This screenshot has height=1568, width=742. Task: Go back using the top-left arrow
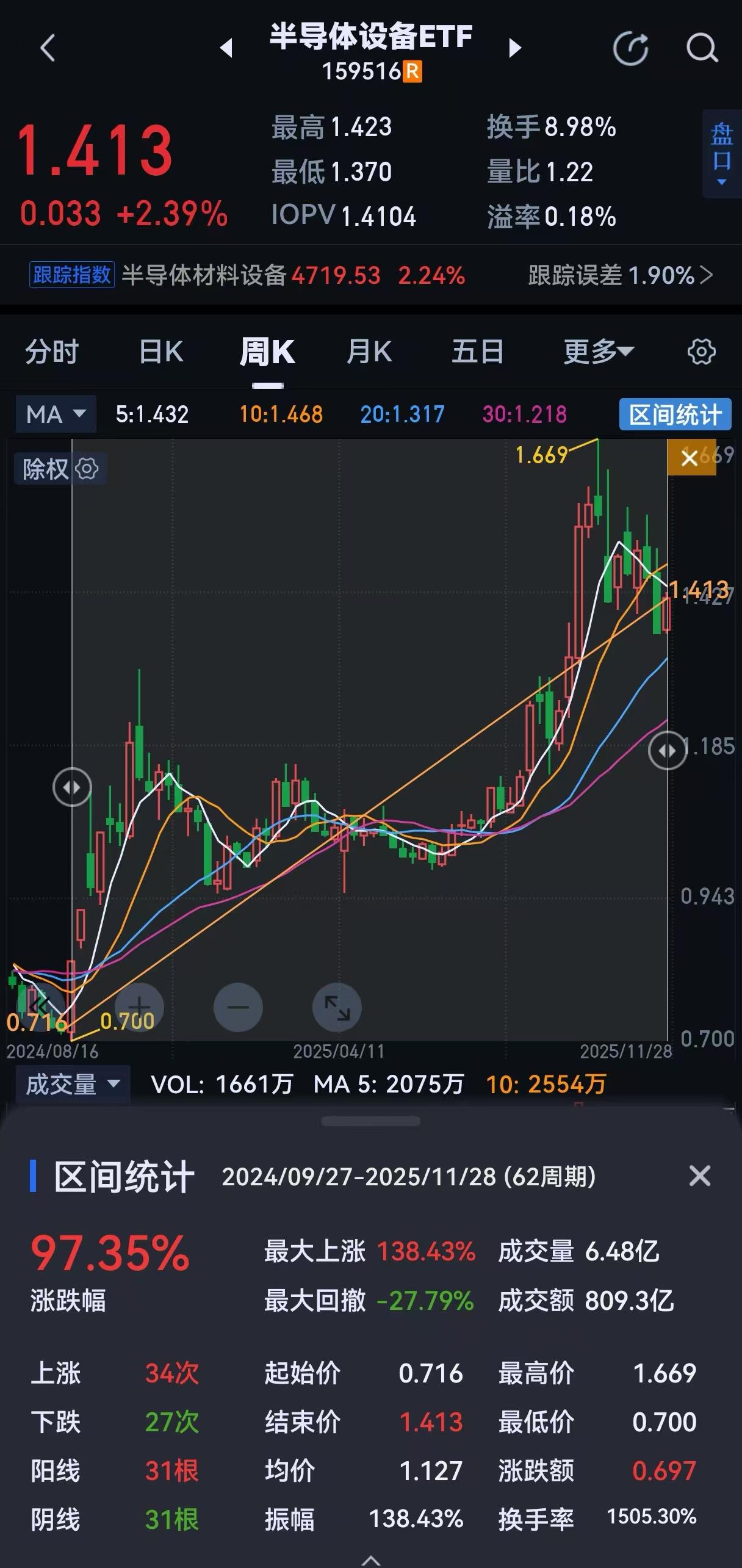coord(48,48)
